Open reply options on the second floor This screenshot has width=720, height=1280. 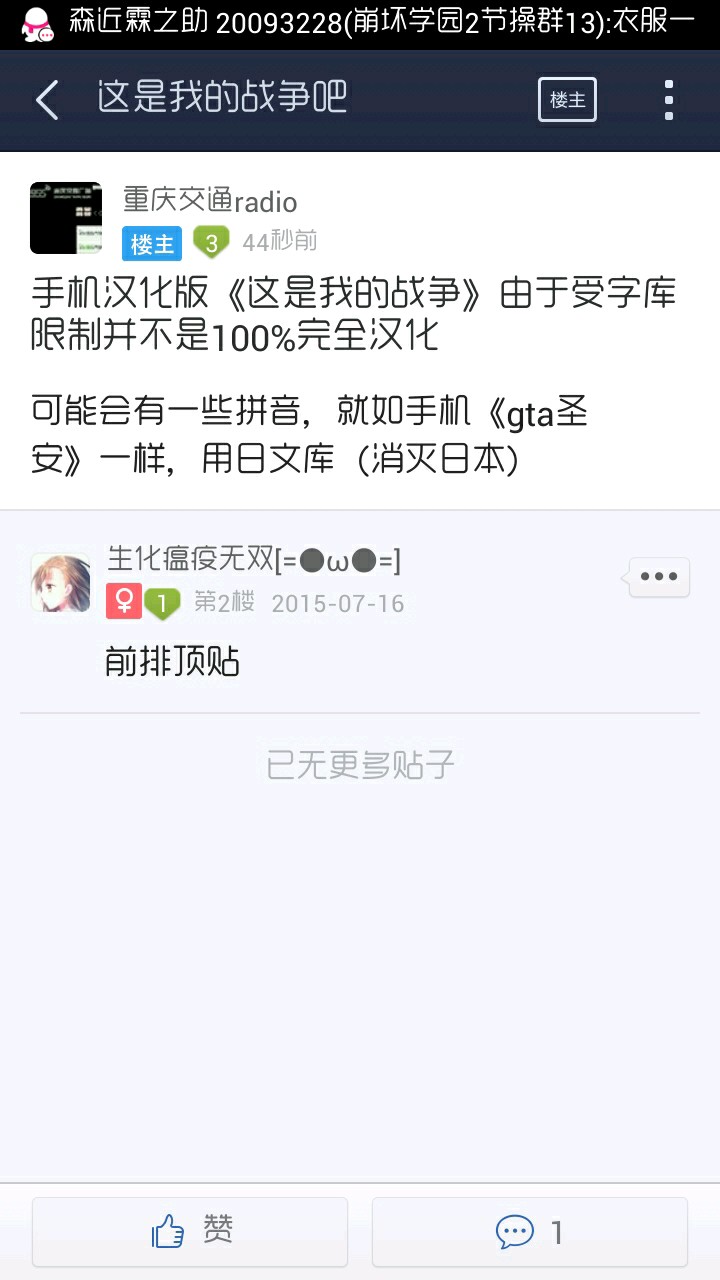point(659,577)
